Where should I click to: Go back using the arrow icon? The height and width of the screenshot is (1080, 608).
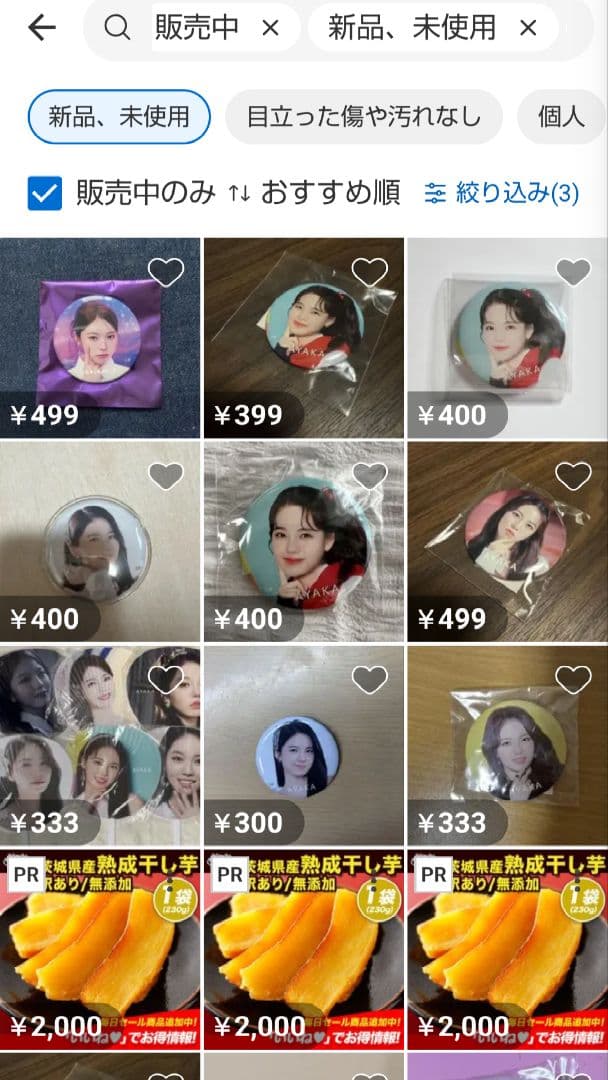point(42,28)
